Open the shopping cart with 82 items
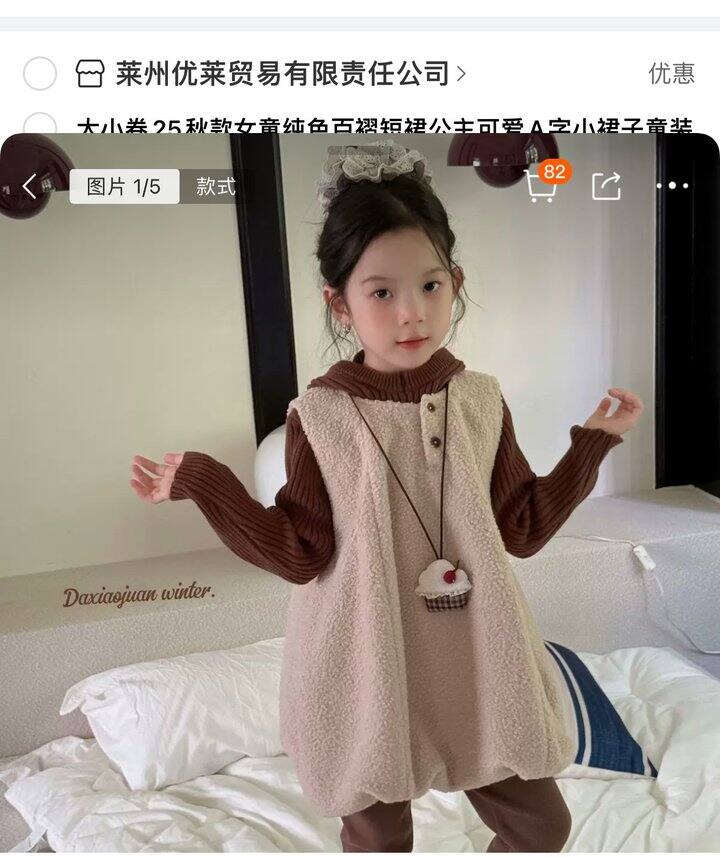This screenshot has width=720, height=857. [543, 184]
